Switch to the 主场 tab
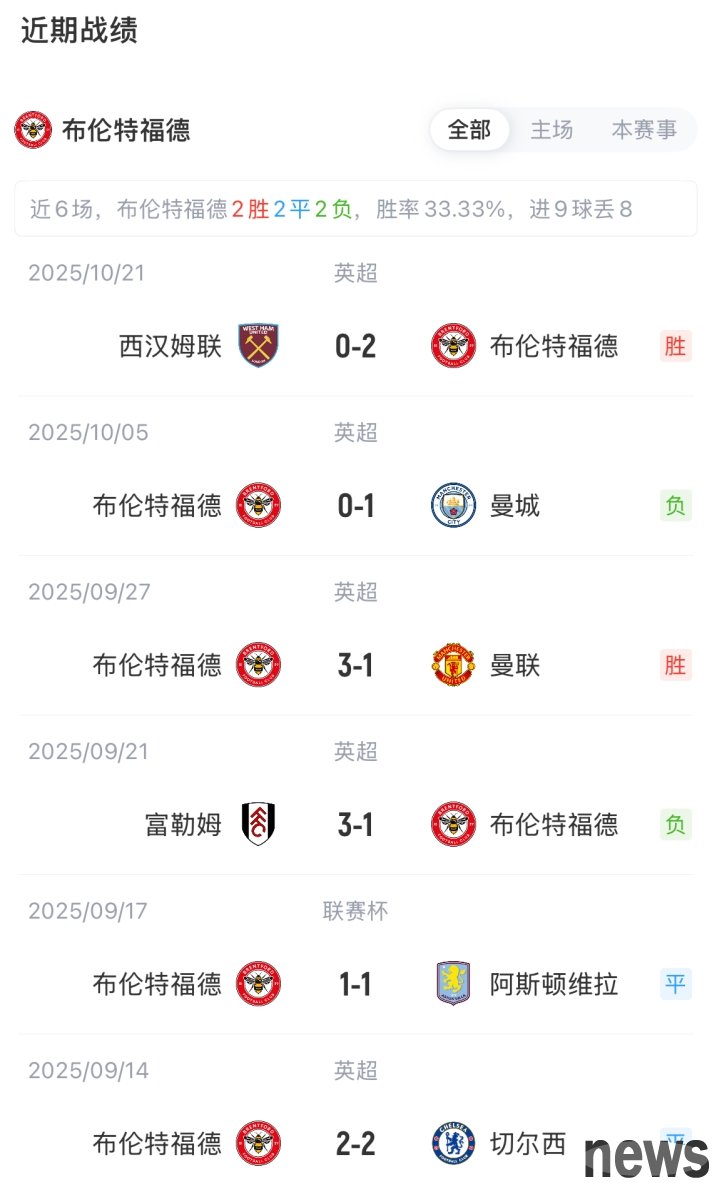The image size is (717, 1183). point(551,130)
